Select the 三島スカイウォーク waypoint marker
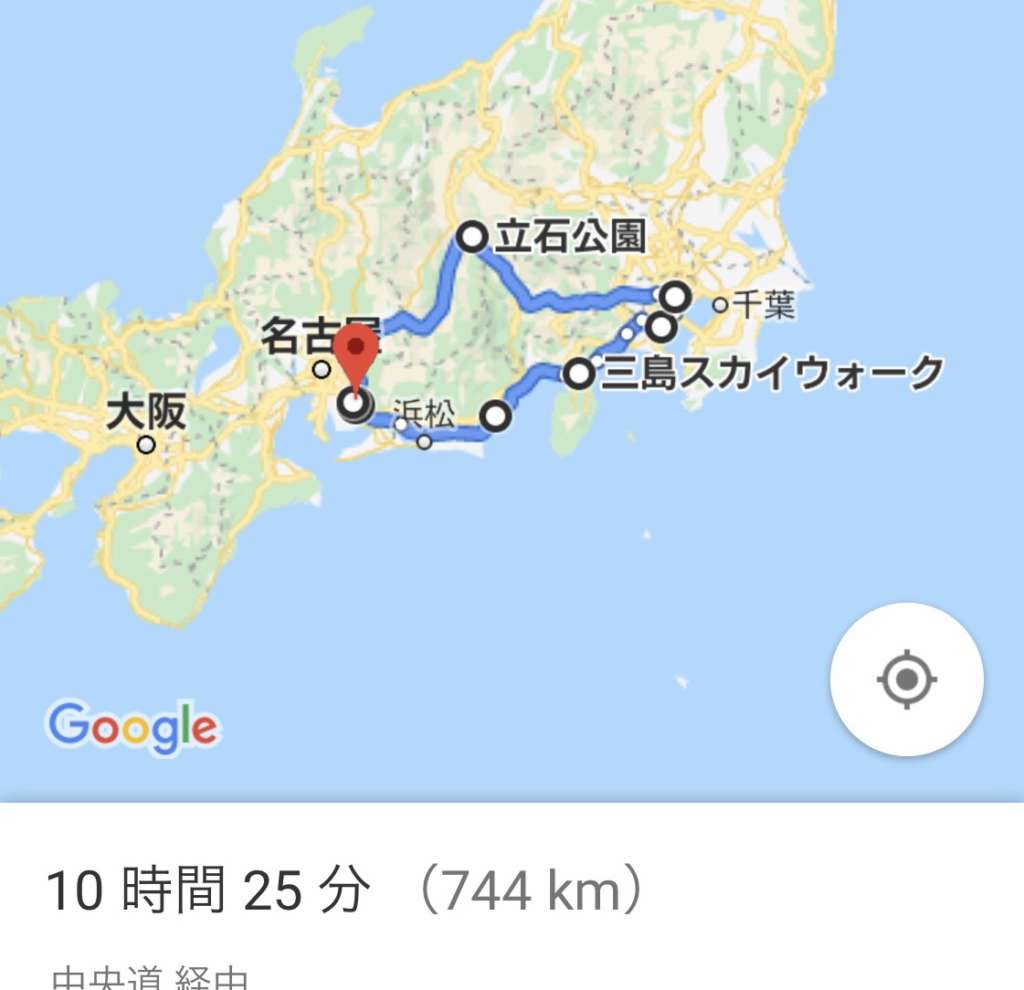Viewport: 1024px width, 990px height. 578,374
